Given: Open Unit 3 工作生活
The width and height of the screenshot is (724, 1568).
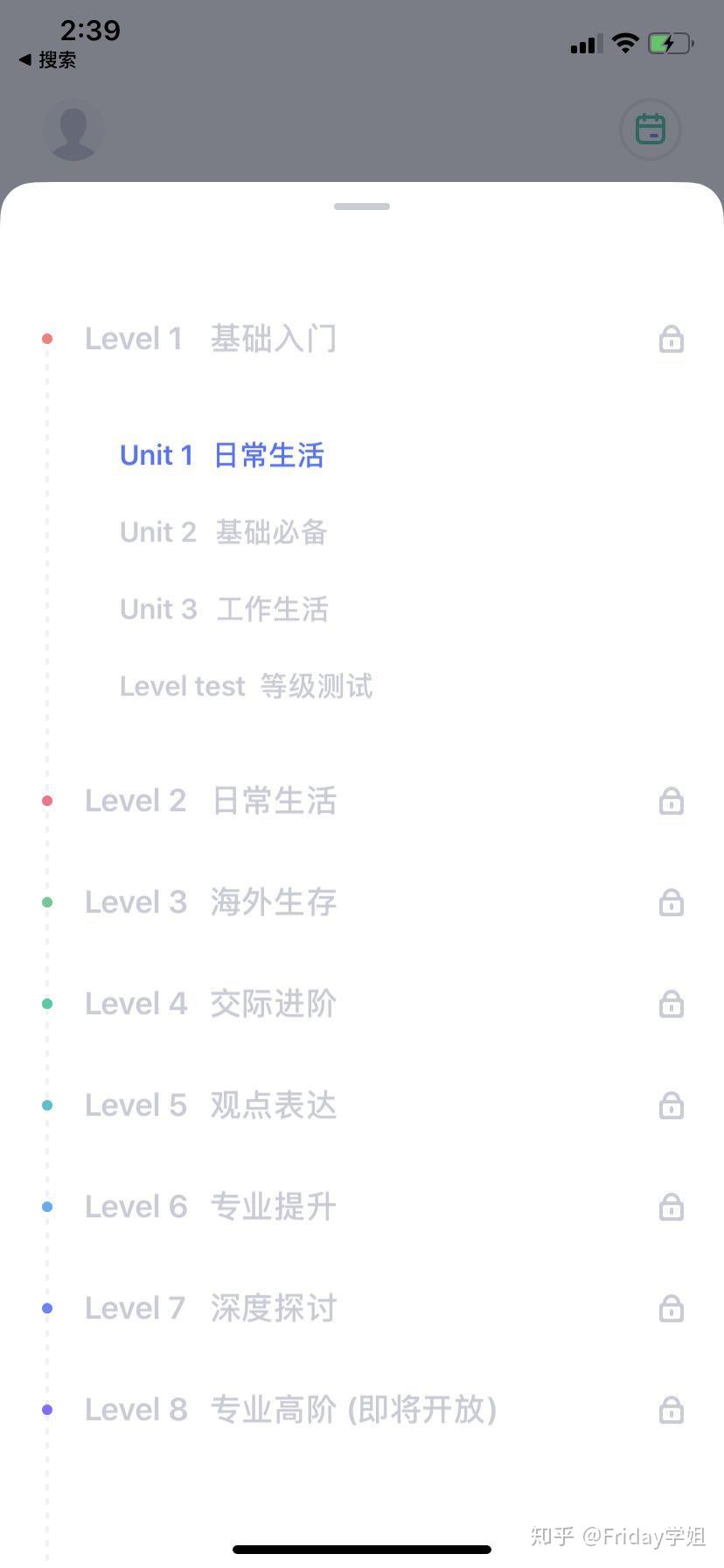Looking at the screenshot, I should tap(224, 609).
